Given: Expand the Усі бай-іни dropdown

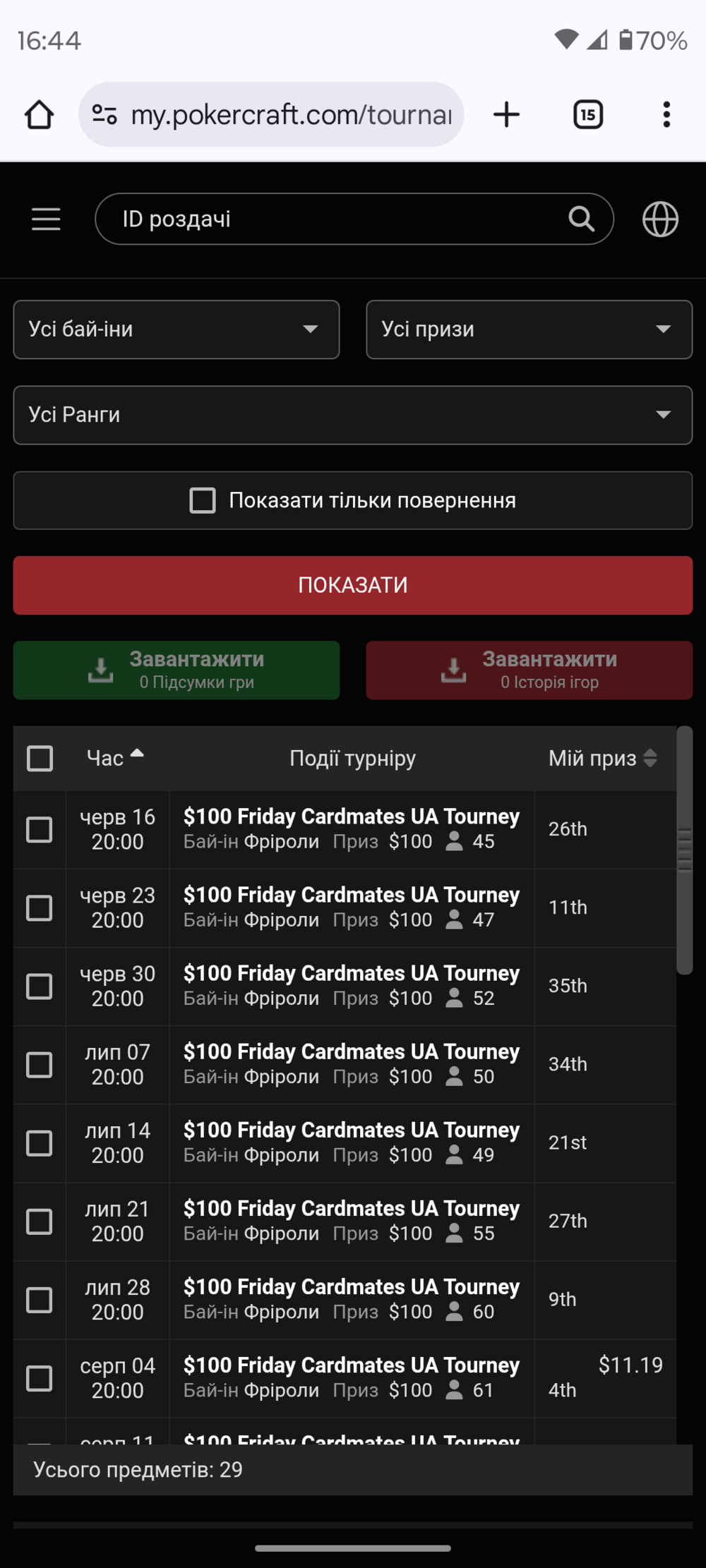Looking at the screenshot, I should tap(176, 330).
